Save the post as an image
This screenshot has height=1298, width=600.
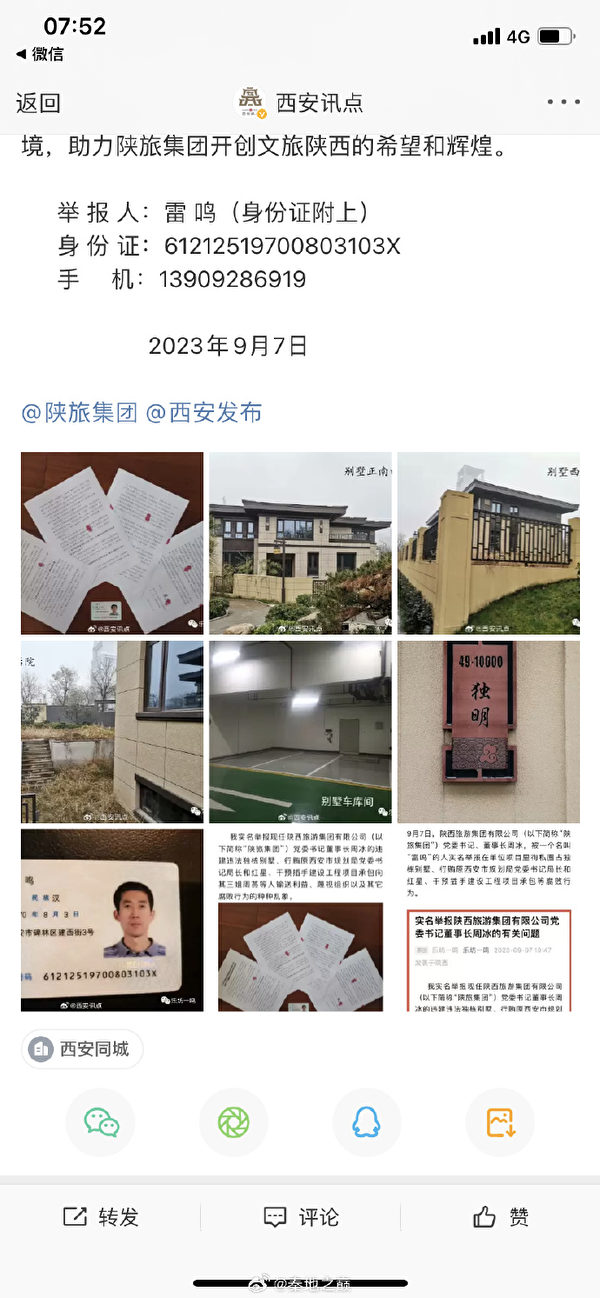point(500,1122)
